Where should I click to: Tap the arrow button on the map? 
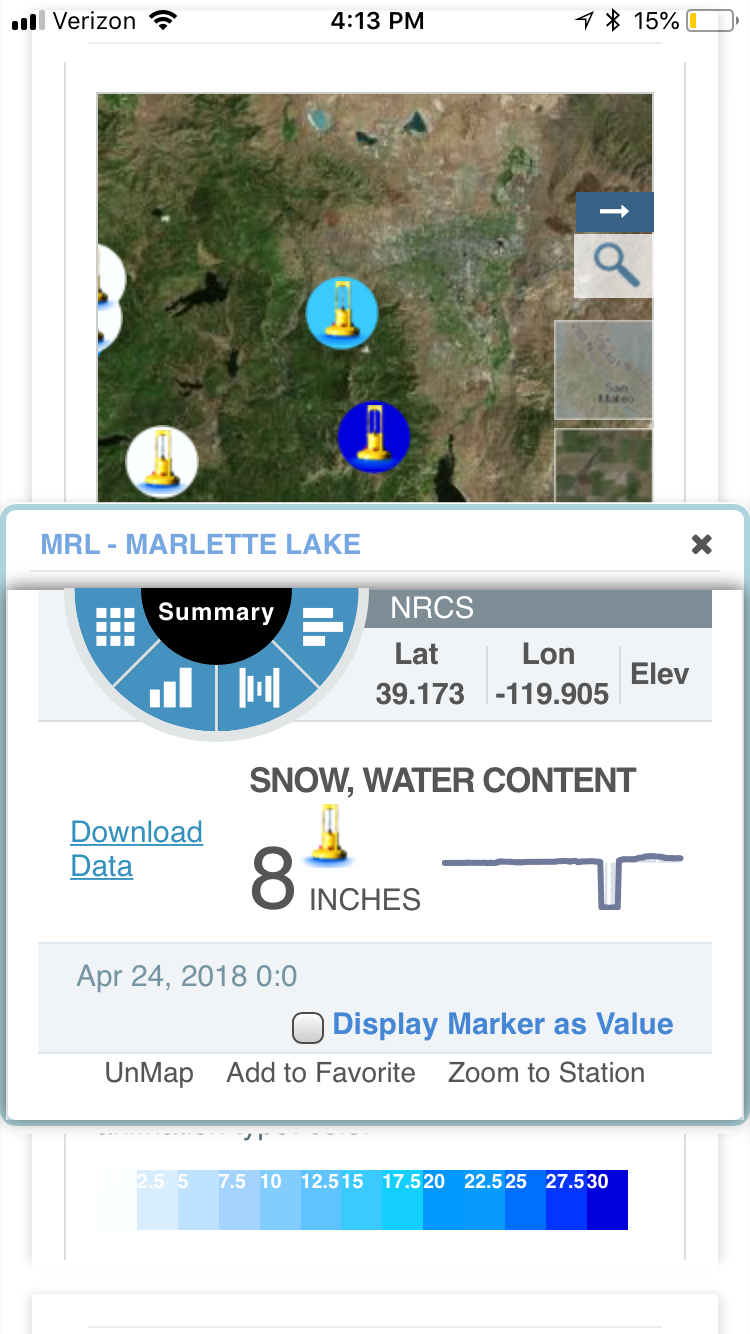[614, 212]
